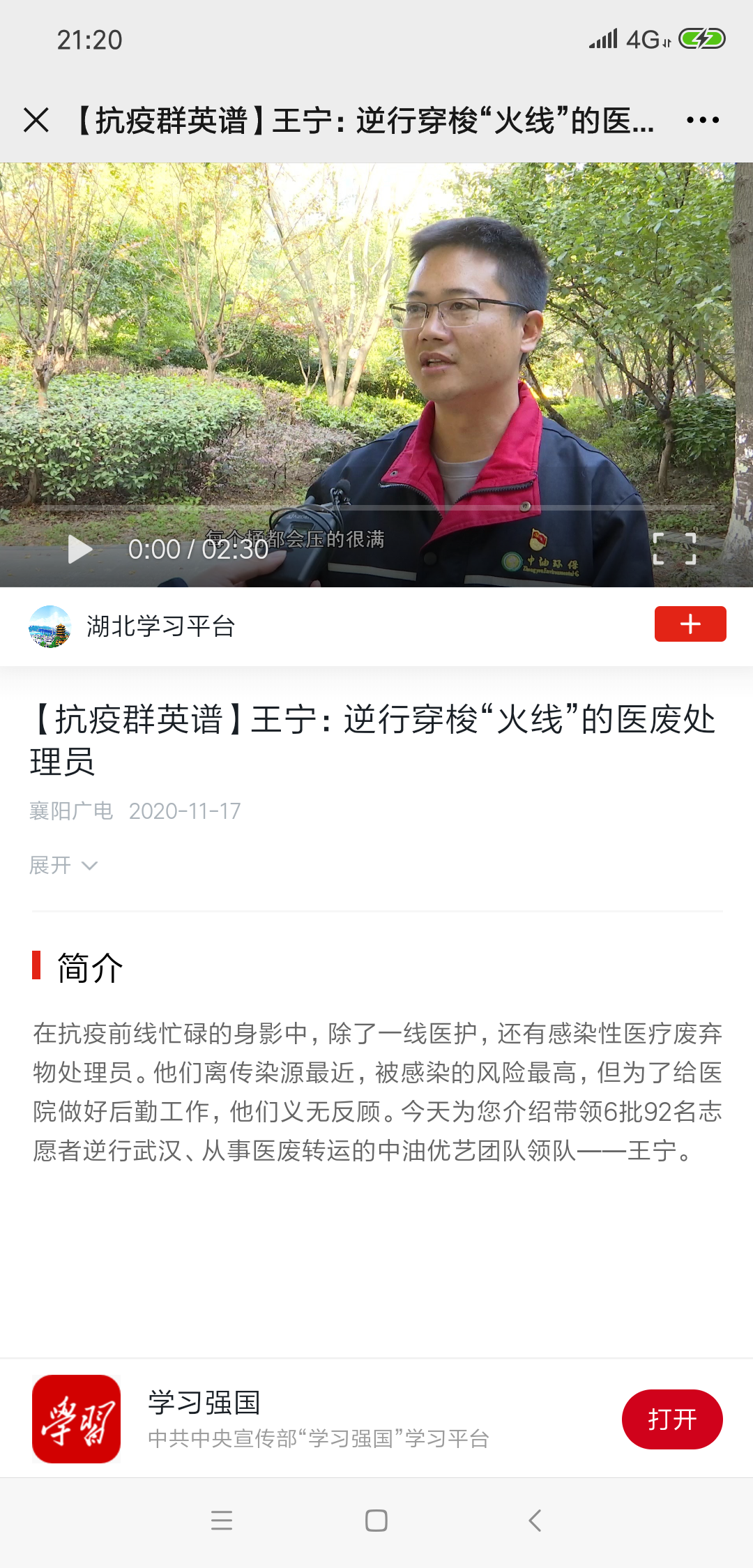
Task: Follow 湖北学习平台 with the plus button
Action: (x=690, y=624)
